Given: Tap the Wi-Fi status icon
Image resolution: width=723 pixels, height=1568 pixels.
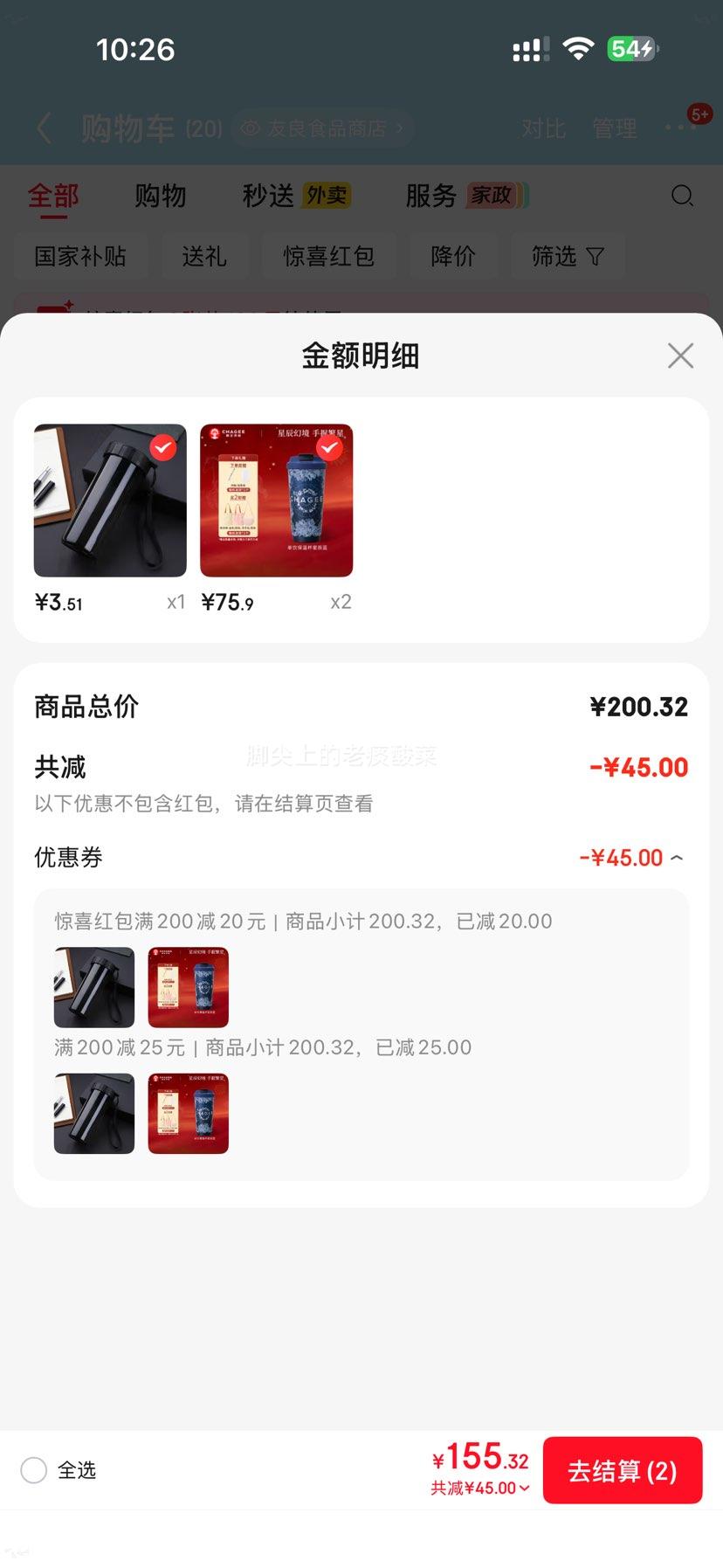Looking at the screenshot, I should [577, 48].
